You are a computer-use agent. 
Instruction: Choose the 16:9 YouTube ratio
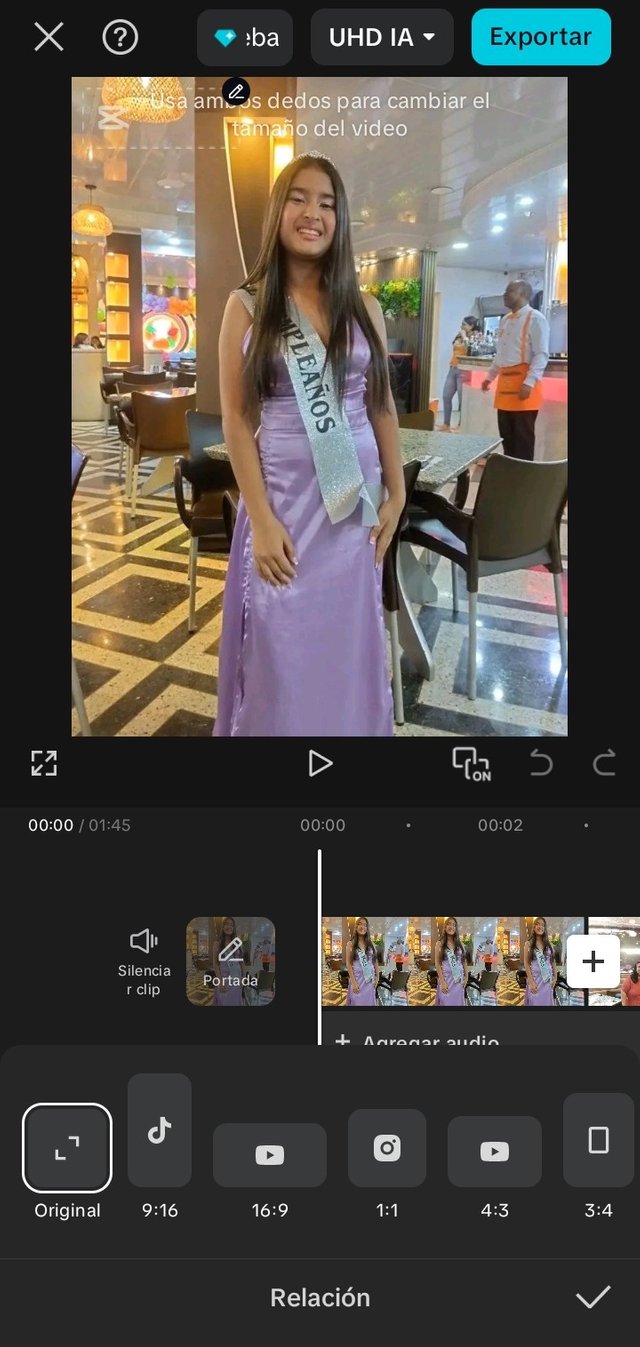click(x=269, y=1155)
